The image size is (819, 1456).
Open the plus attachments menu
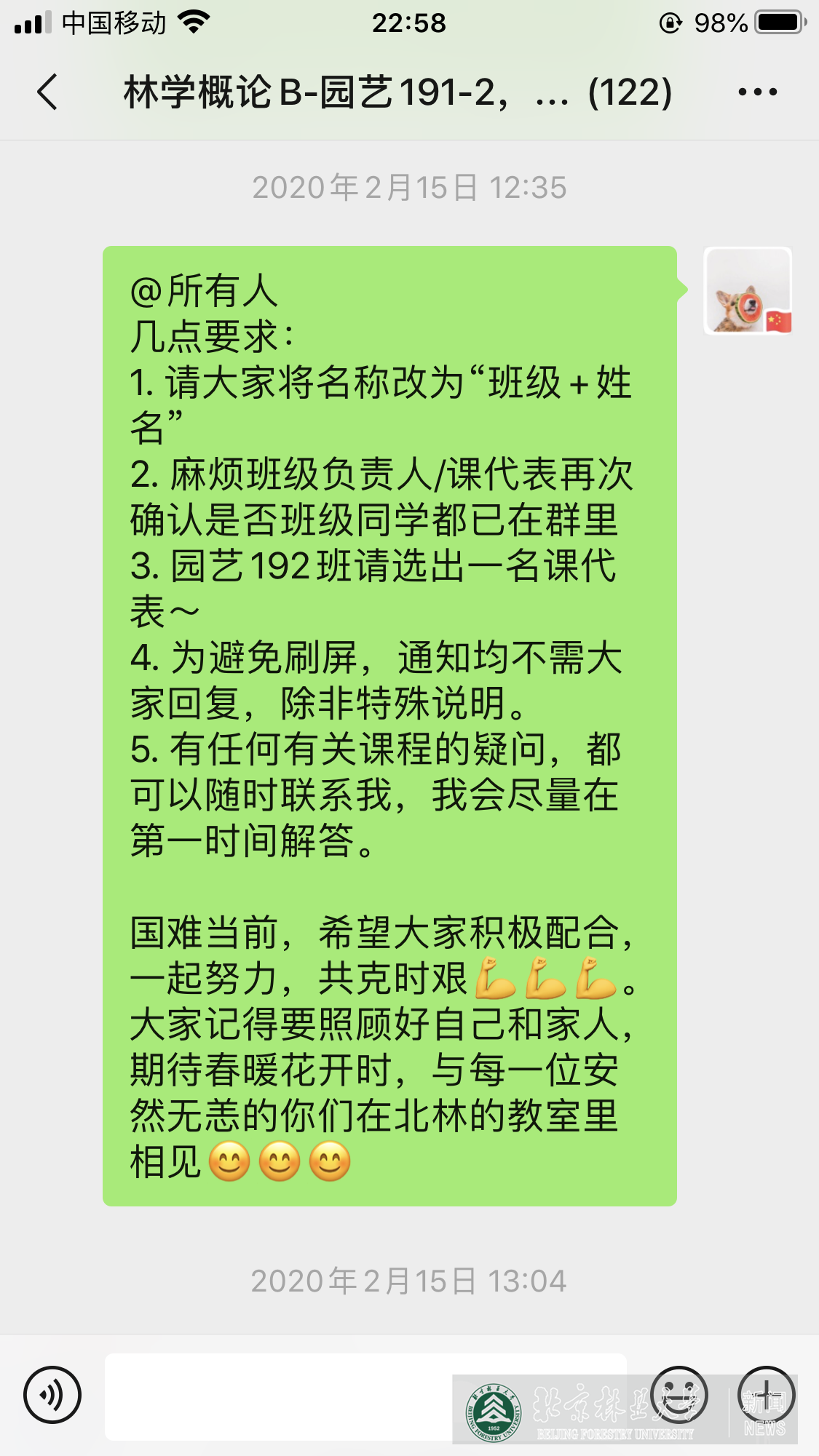point(766,1393)
